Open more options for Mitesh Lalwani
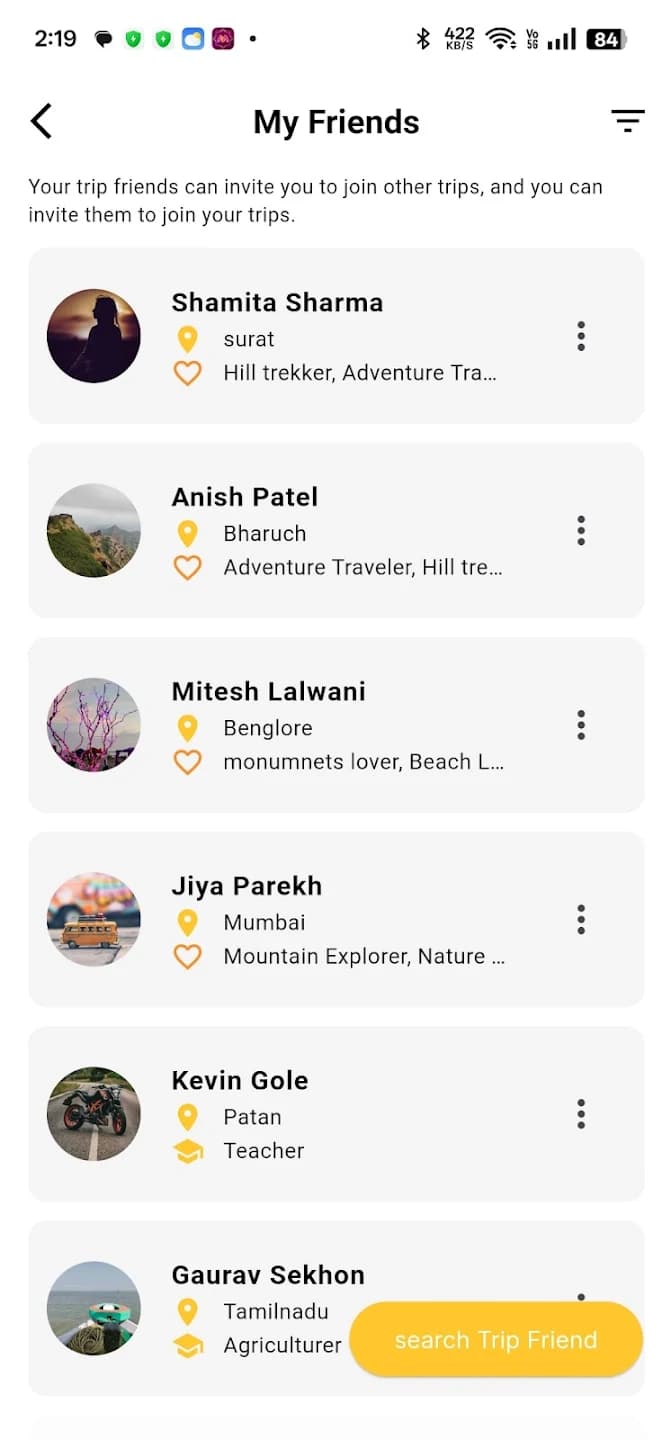Image resolution: width=671 pixels, height=1440 pixels. coord(581,725)
